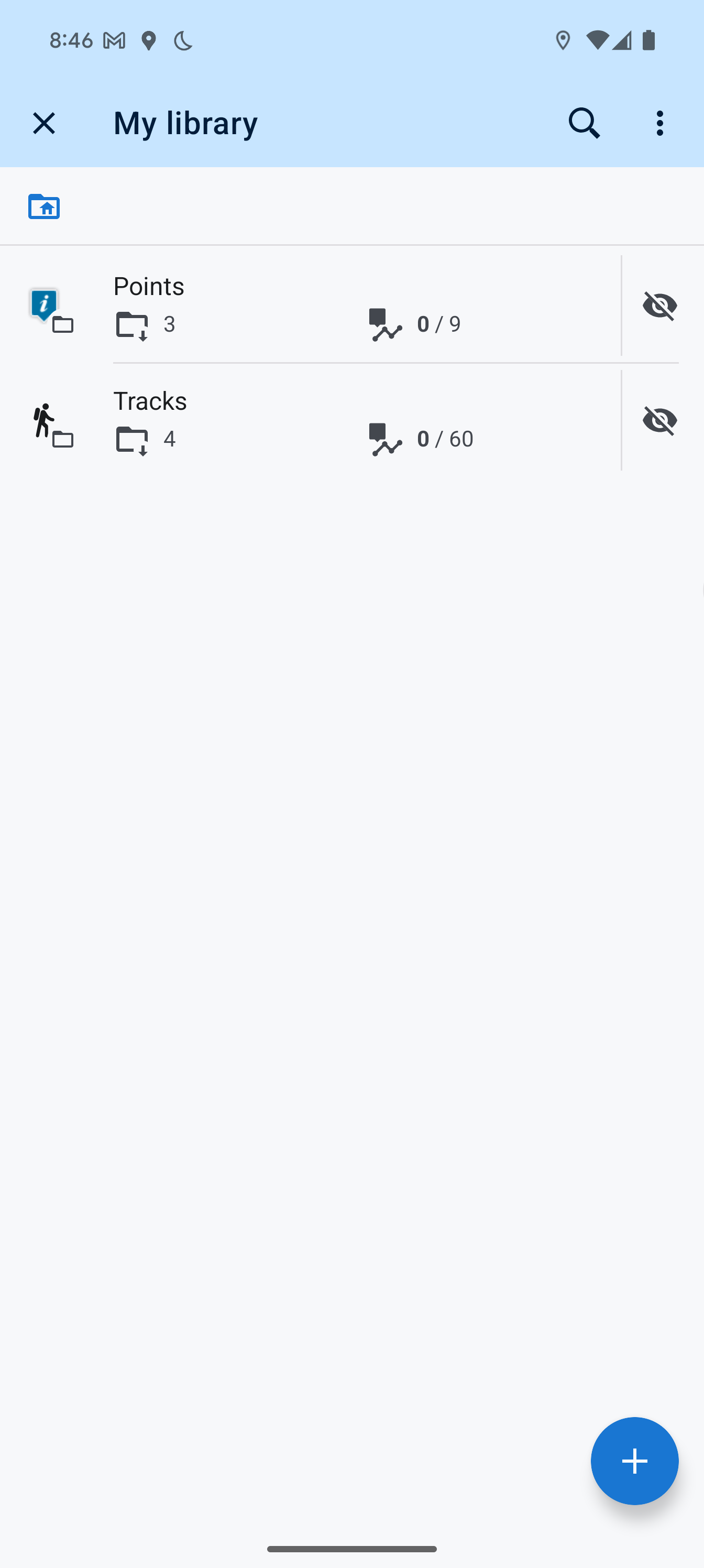Toggle visibility of the Tracks folder
This screenshot has width=704, height=1568.
[x=659, y=420]
